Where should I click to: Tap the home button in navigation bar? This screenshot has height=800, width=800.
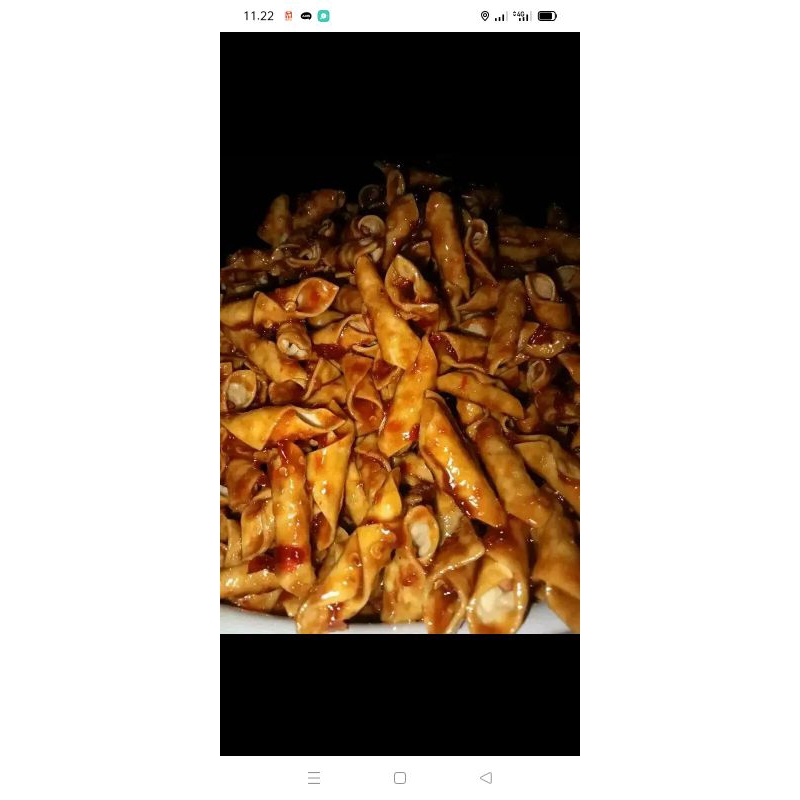point(400,778)
